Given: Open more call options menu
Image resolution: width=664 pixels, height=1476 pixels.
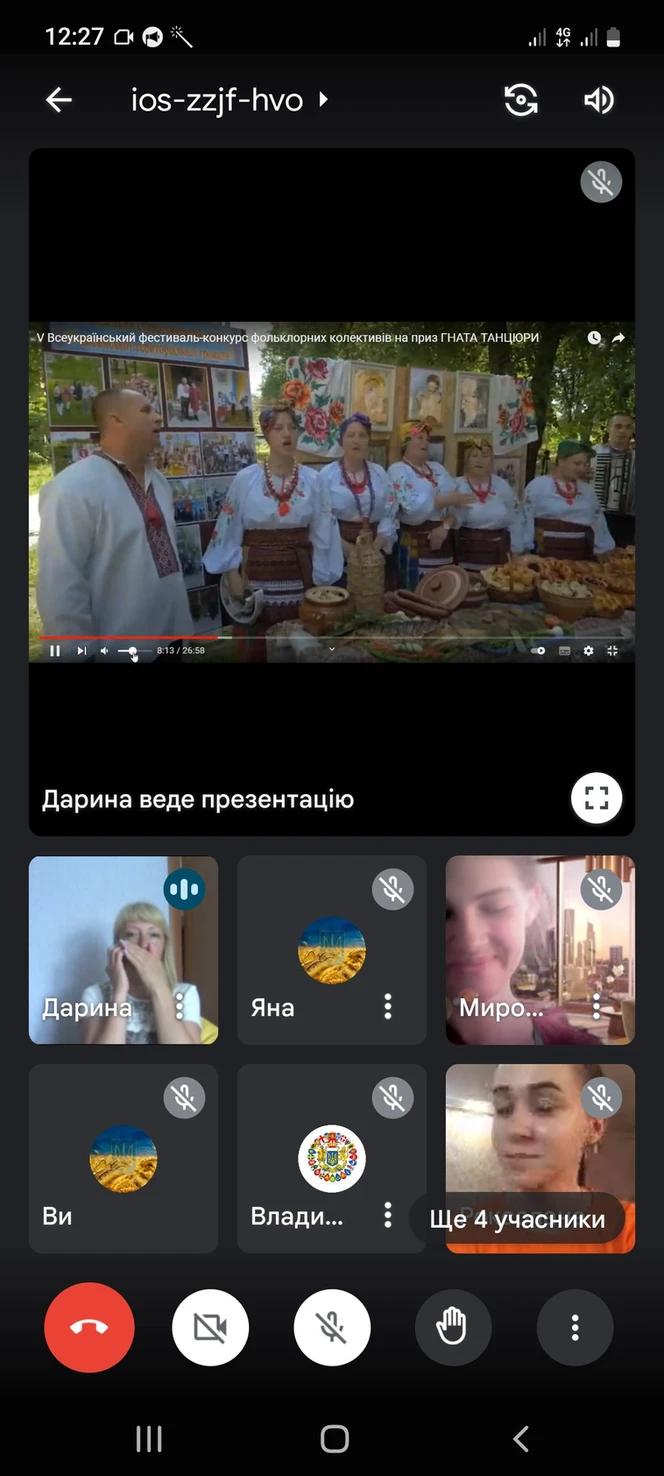Looking at the screenshot, I should [x=575, y=1327].
